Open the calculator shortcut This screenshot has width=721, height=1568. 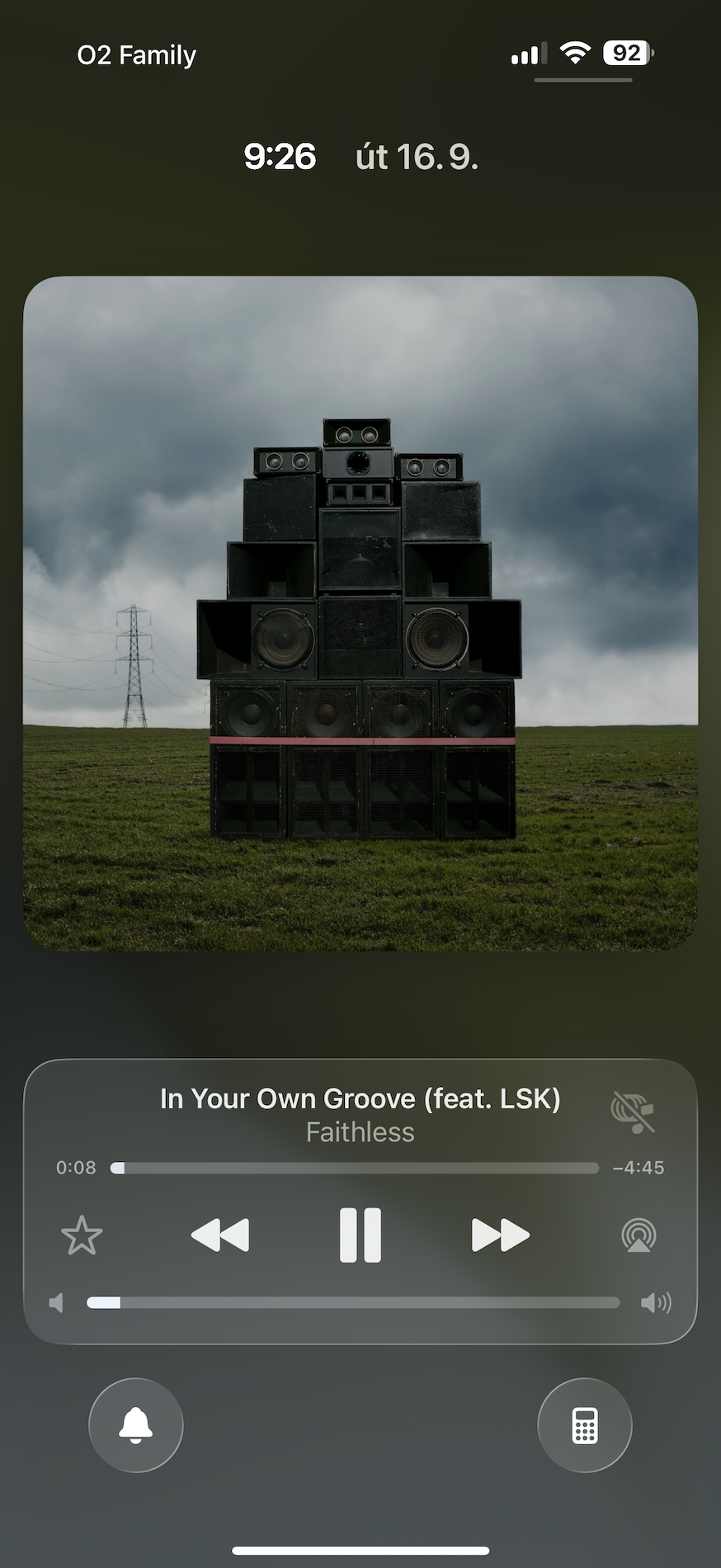pos(585,1425)
